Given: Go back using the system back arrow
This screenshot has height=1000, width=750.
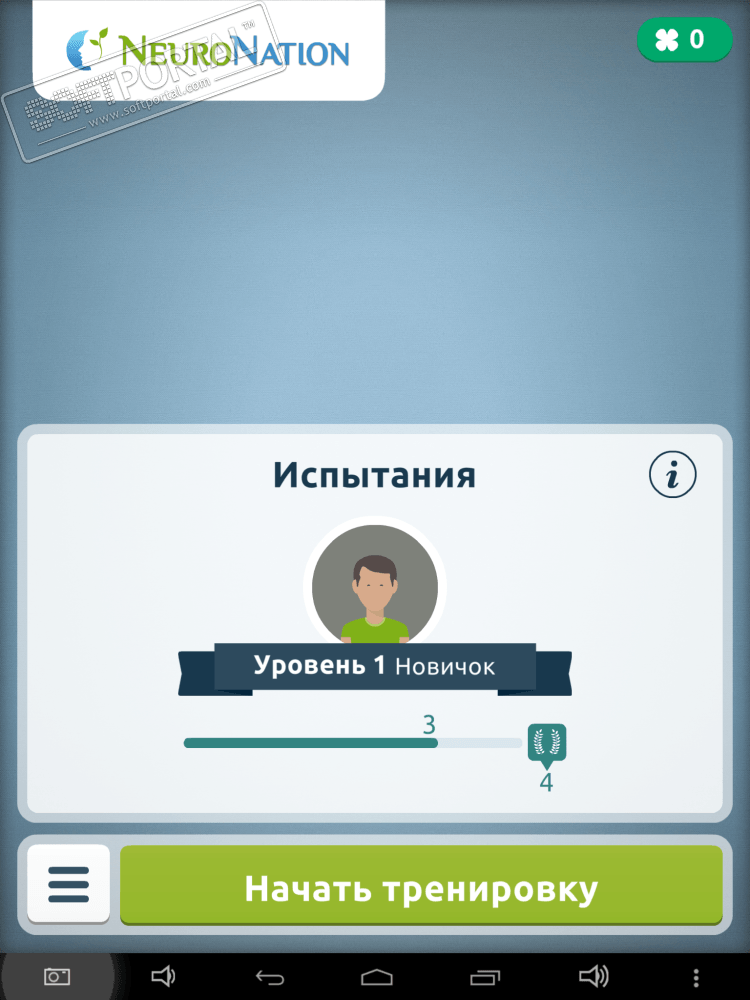Looking at the screenshot, I should (270, 976).
